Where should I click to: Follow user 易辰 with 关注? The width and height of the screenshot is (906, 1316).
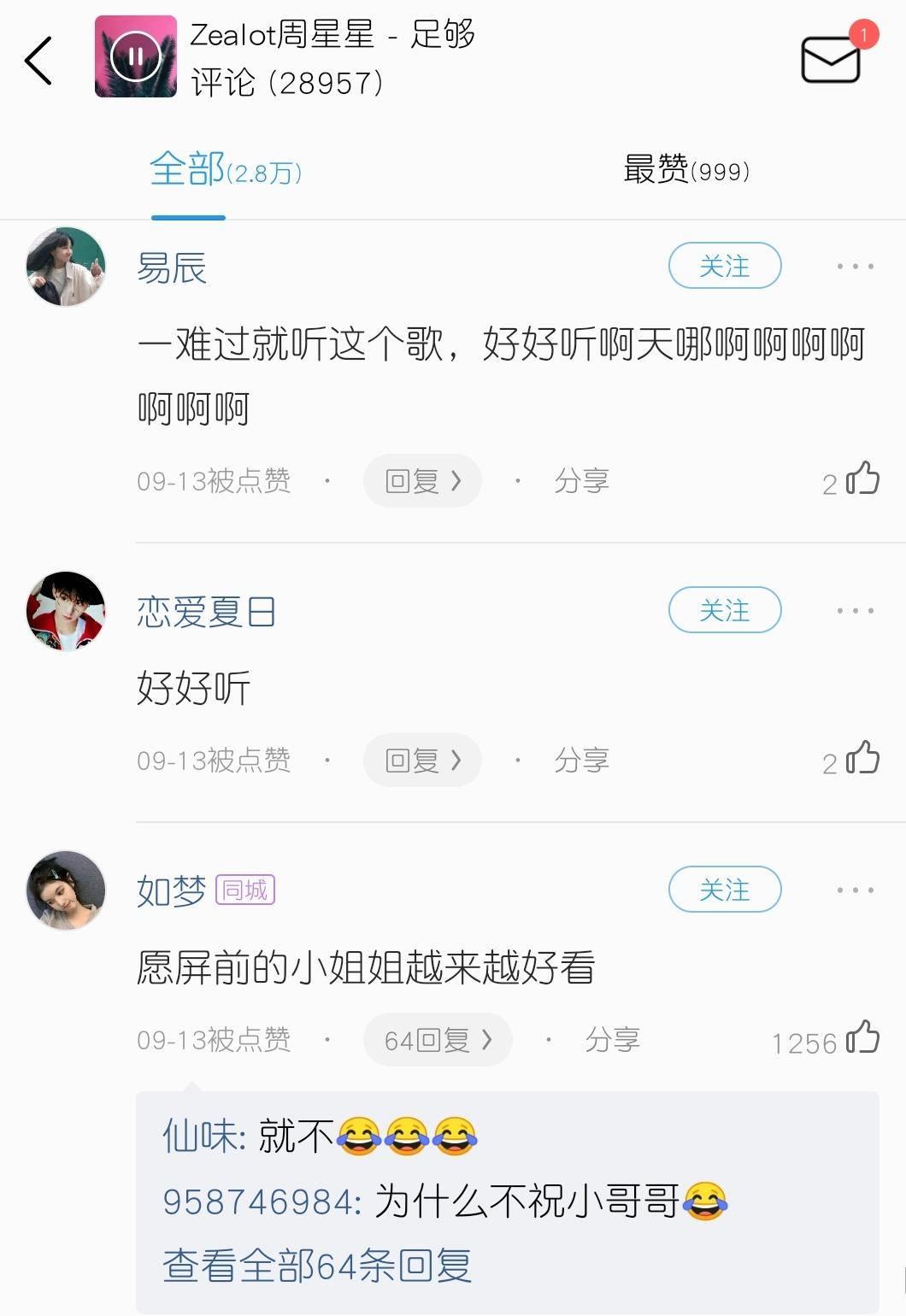(x=724, y=266)
